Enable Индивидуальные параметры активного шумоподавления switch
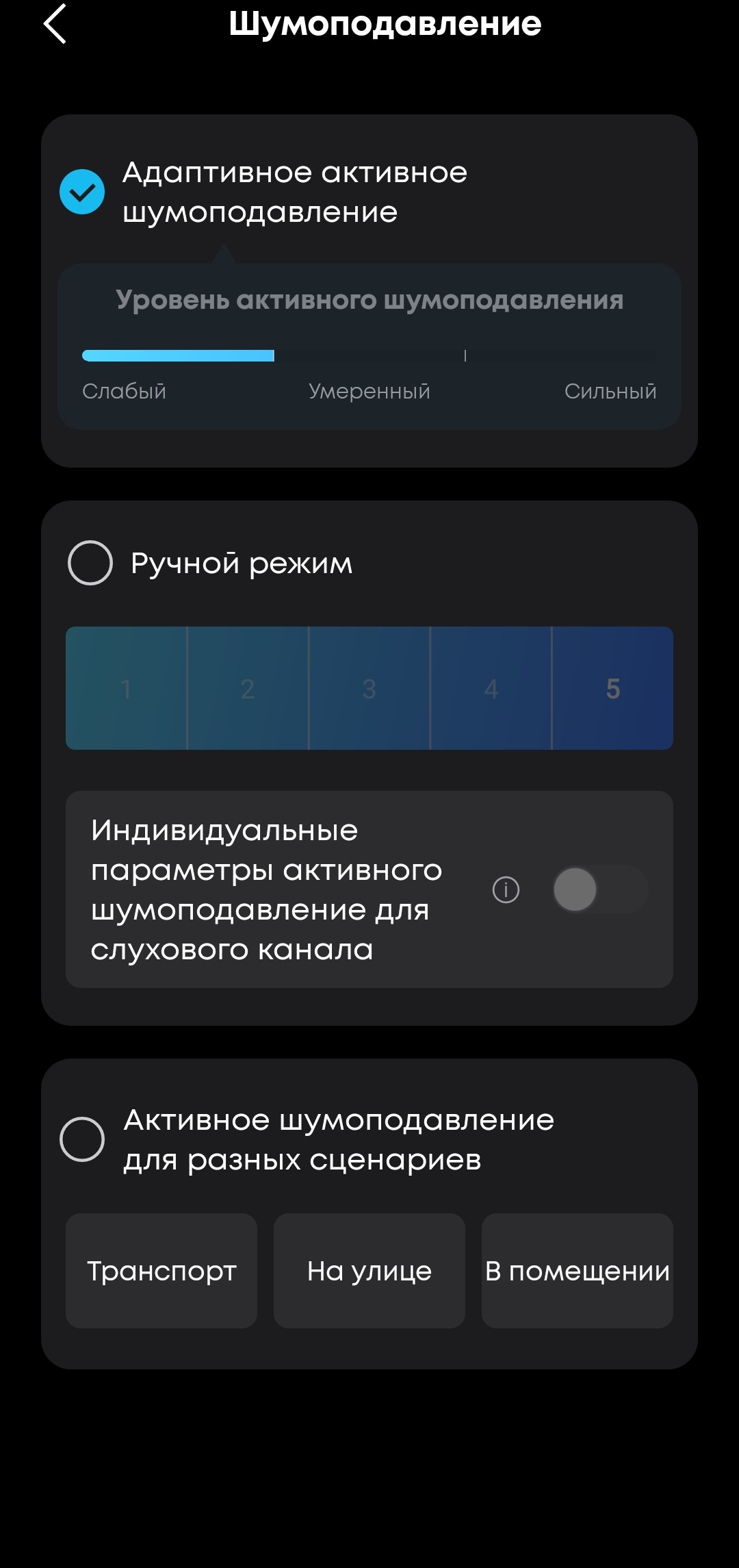This screenshot has height=1568, width=739. point(600,889)
